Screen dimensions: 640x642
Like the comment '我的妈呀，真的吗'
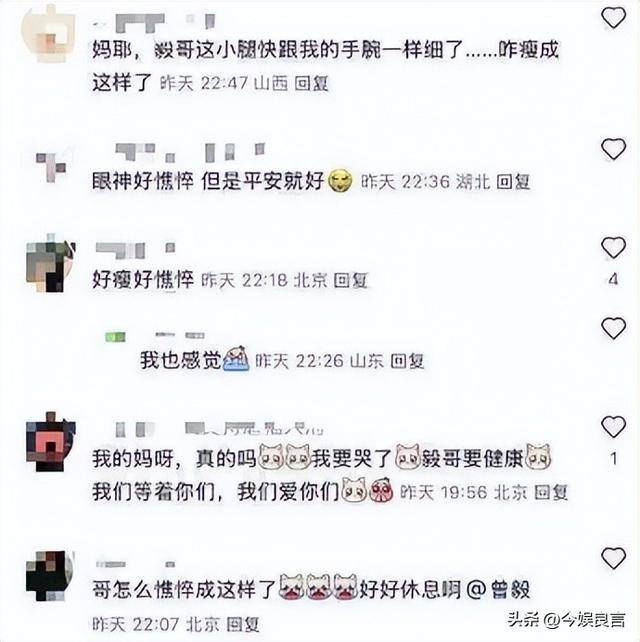[x=613, y=428]
